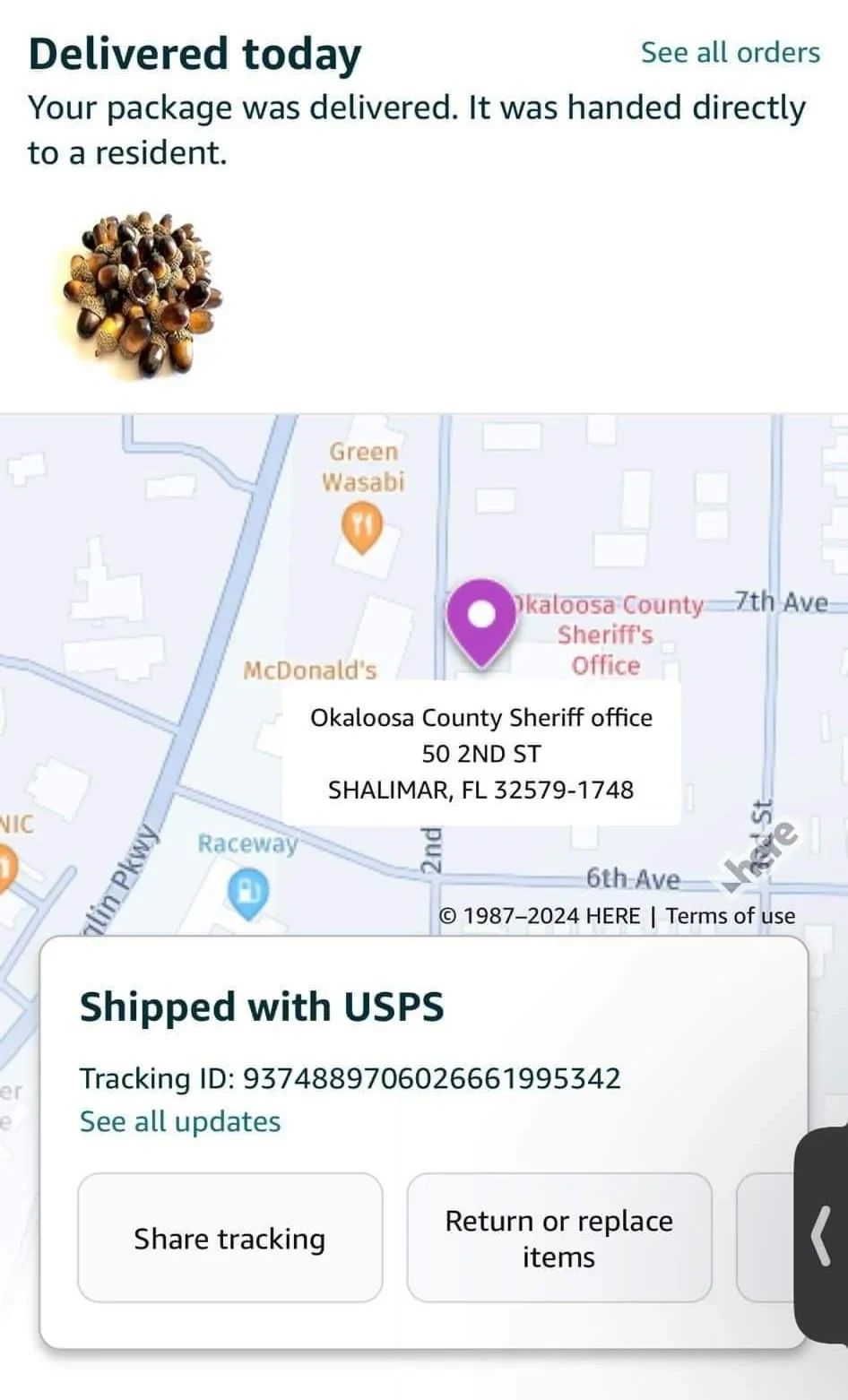The height and width of the screenshot is (1400, 848).
Task: Expand the dark side panel arrow handle
Action: tap(822, 1235)
